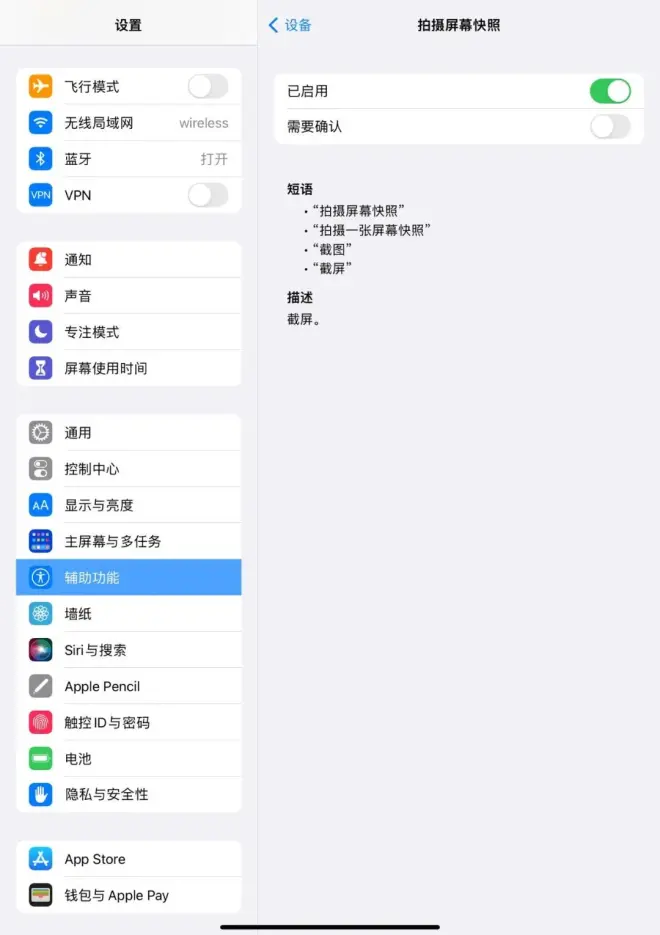Open 通用 settings
660x935 pixels.
(x=128, y=433)
